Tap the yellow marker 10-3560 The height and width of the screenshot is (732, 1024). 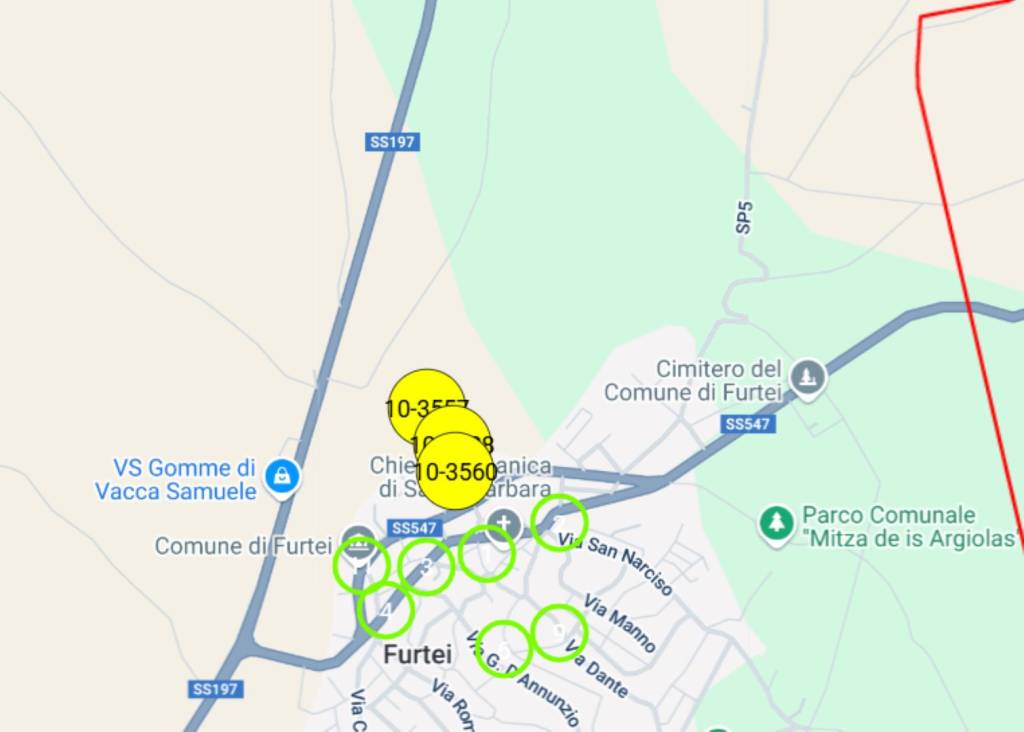point(456,471)
